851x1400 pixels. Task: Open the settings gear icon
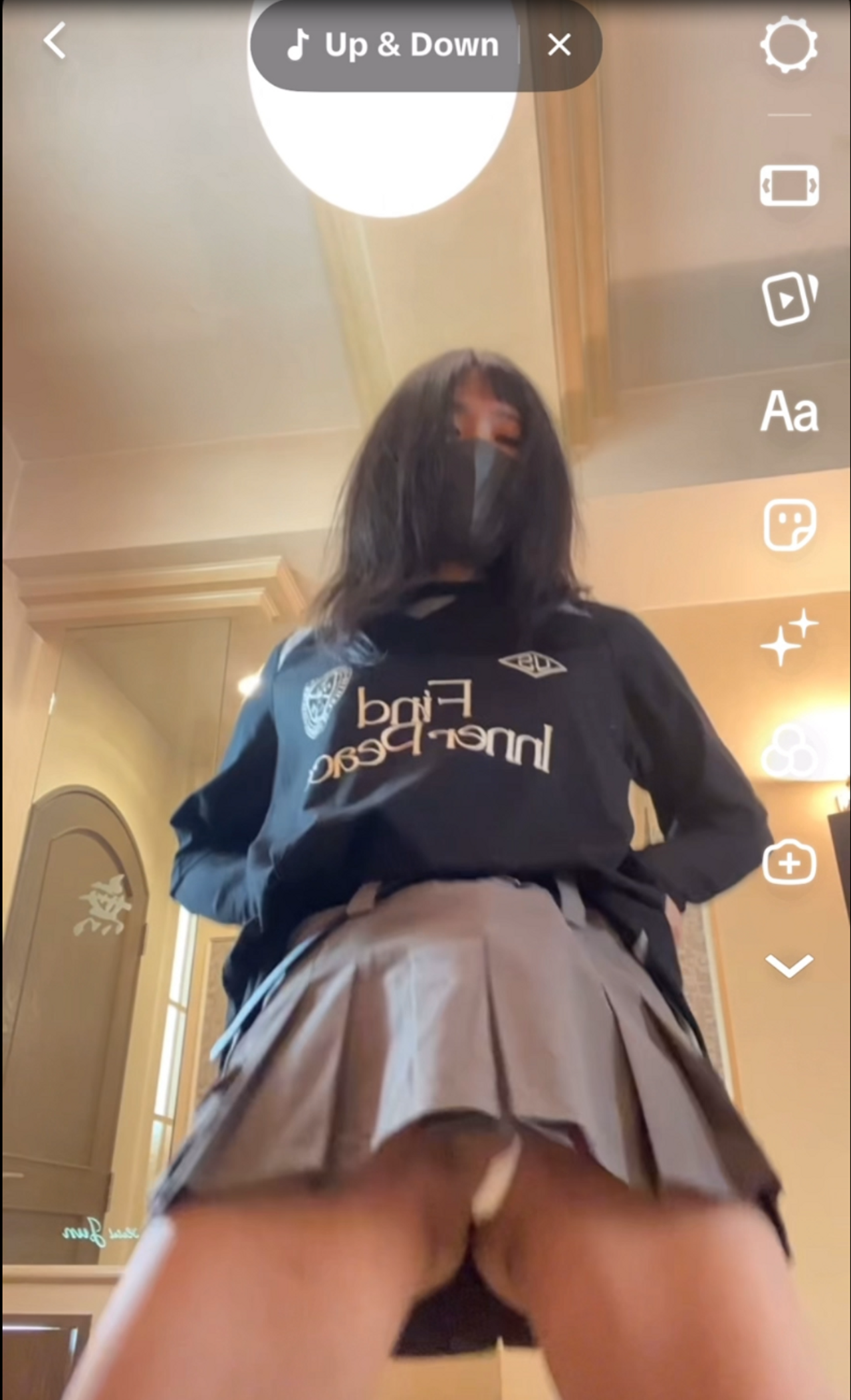point(789,45)
